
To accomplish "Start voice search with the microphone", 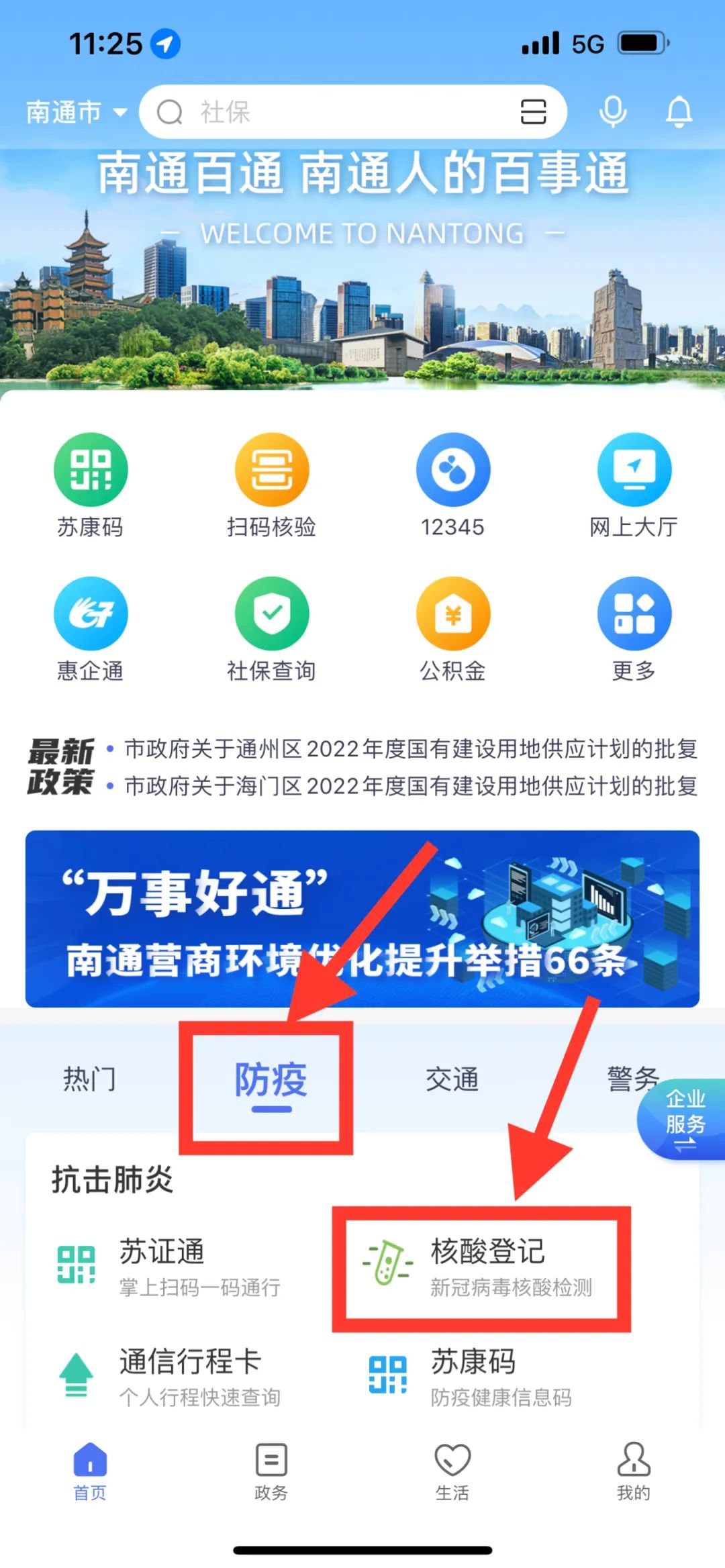I will point(612,112).
